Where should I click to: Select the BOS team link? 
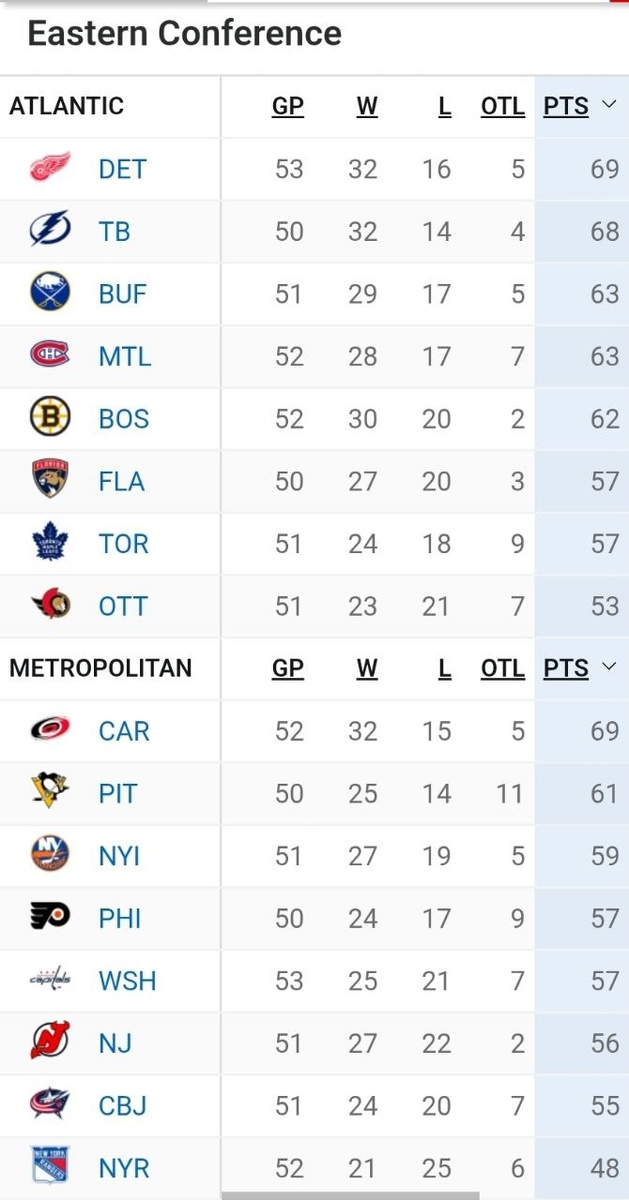[124, 419]
